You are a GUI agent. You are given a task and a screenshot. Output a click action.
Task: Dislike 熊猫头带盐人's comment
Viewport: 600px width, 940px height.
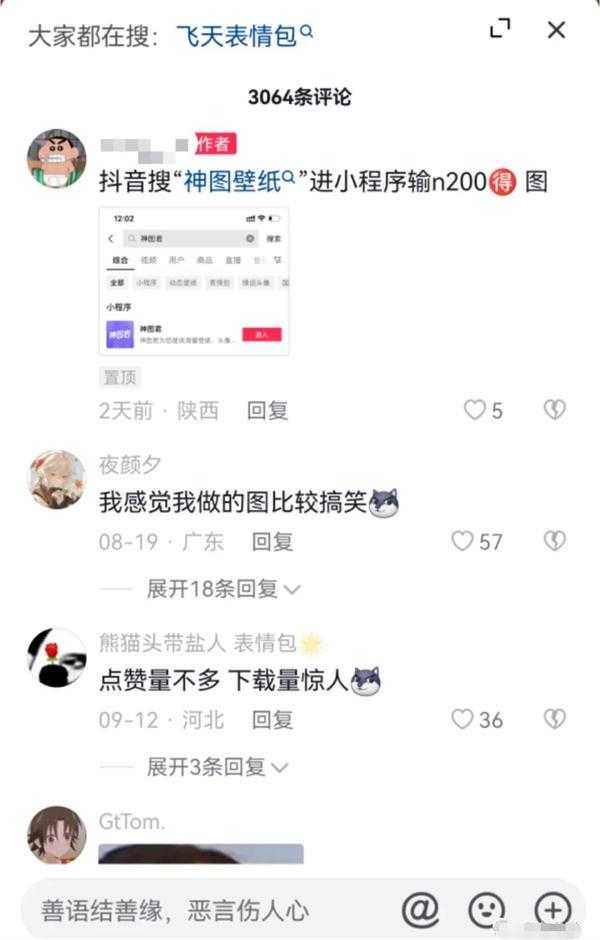click(x=554, y=719)
